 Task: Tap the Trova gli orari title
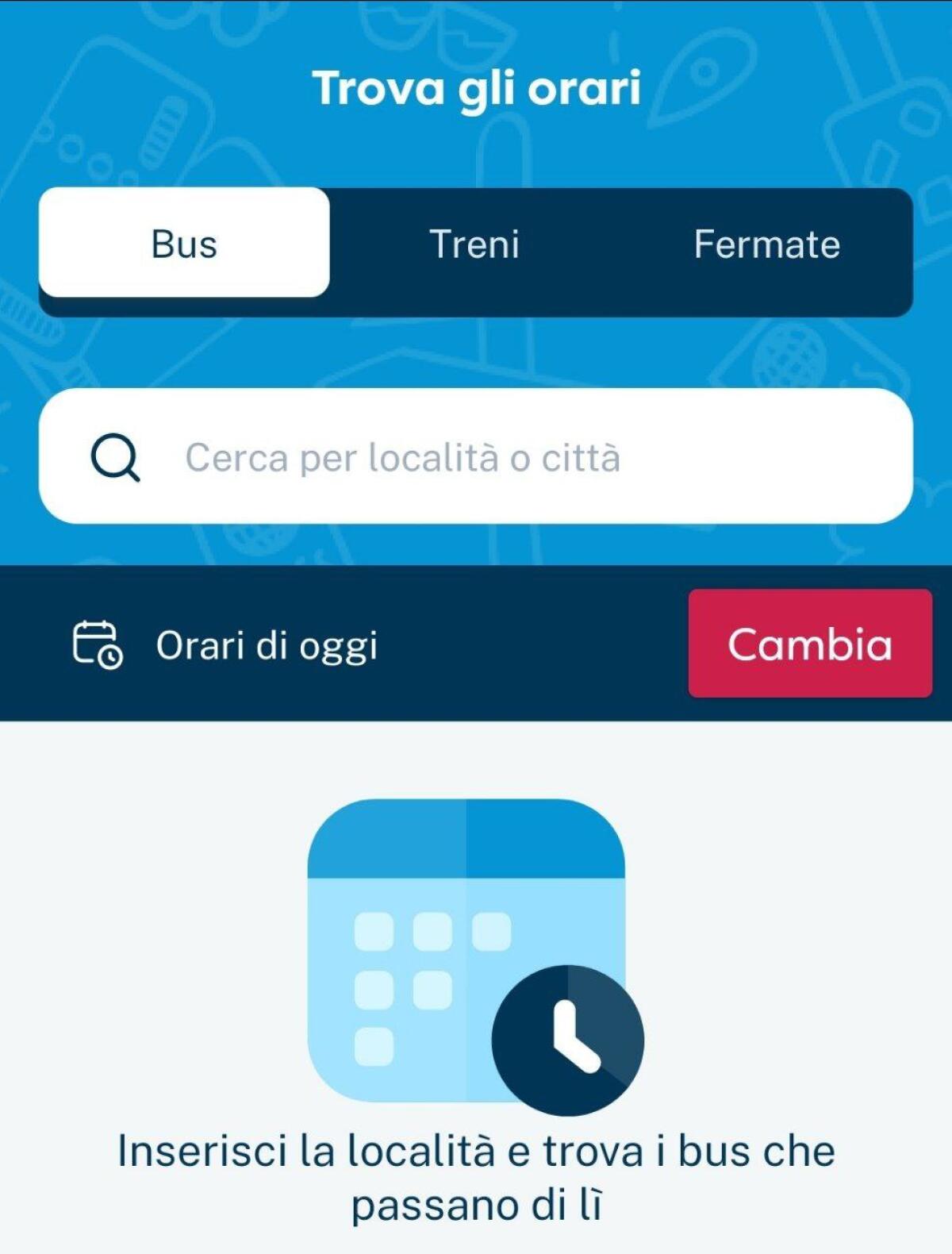tap(476, 87)
